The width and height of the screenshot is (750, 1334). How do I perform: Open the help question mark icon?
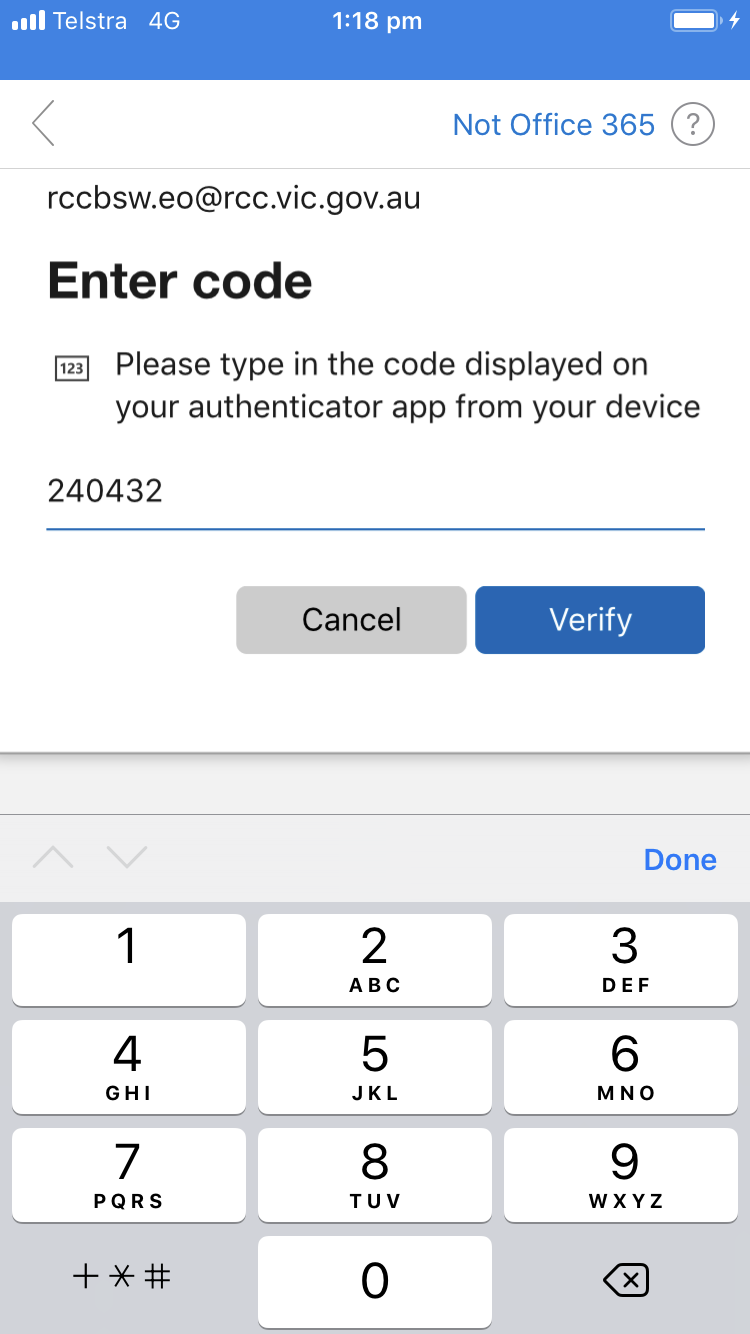(x=692, y=125)
